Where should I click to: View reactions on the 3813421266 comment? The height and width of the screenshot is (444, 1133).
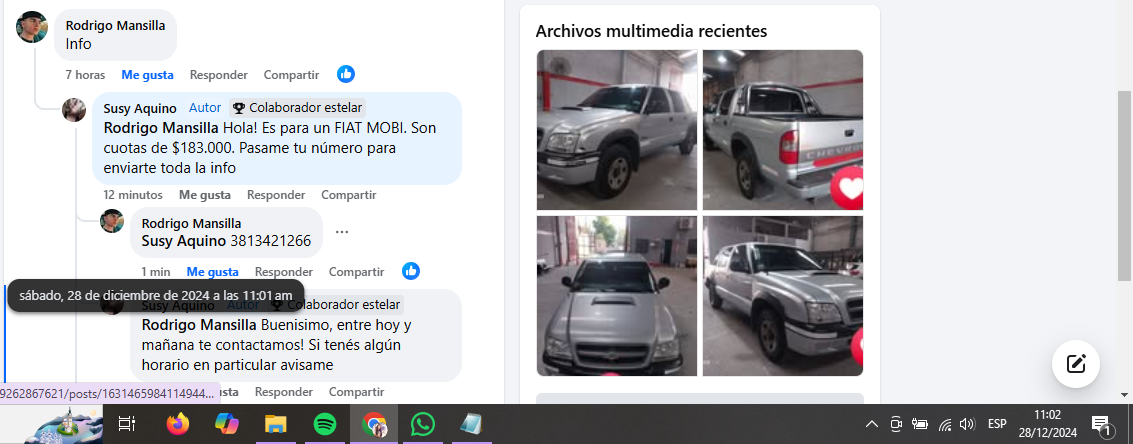pos(411,271)
